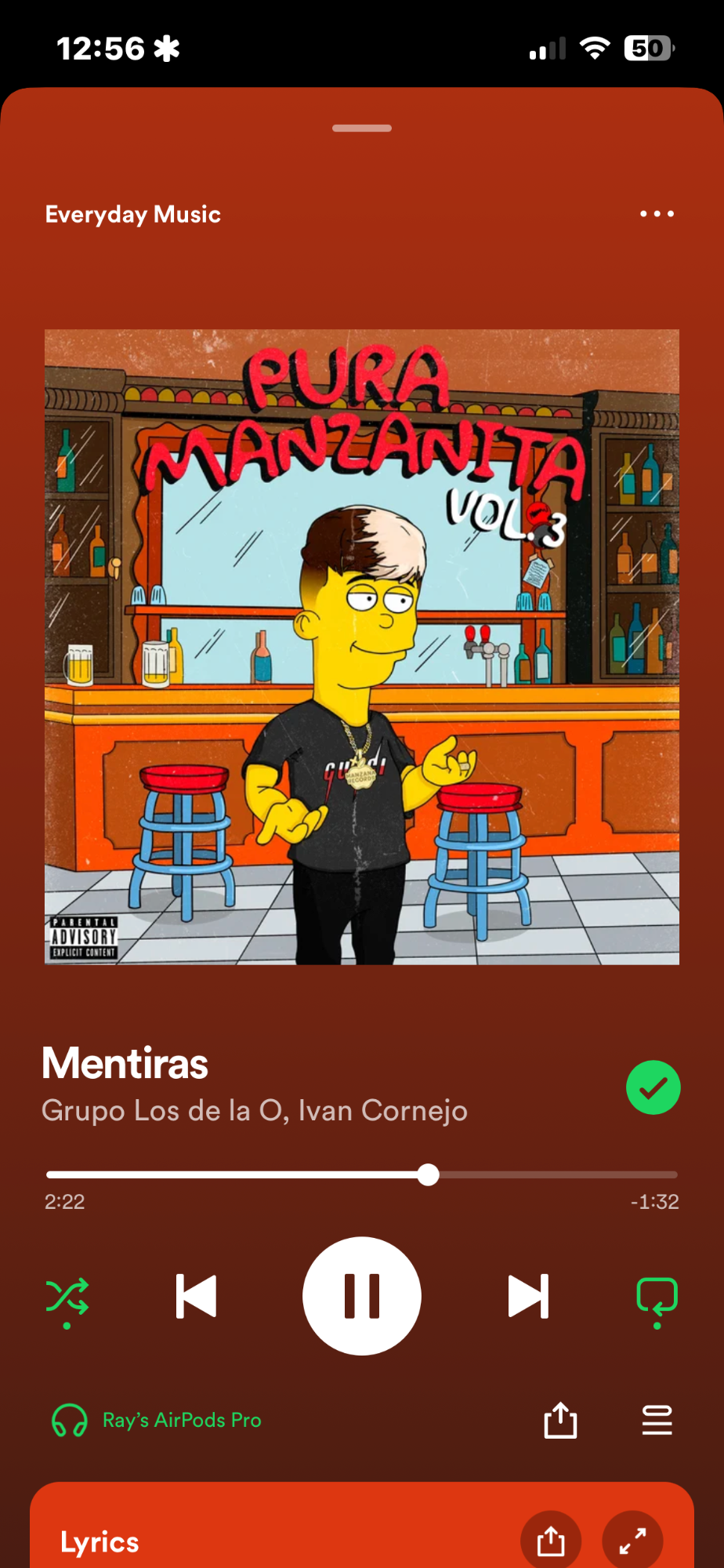724x1568 pixels.
Task: Share lyrics from the Lyrics card
Action: tap(551, 1541)
